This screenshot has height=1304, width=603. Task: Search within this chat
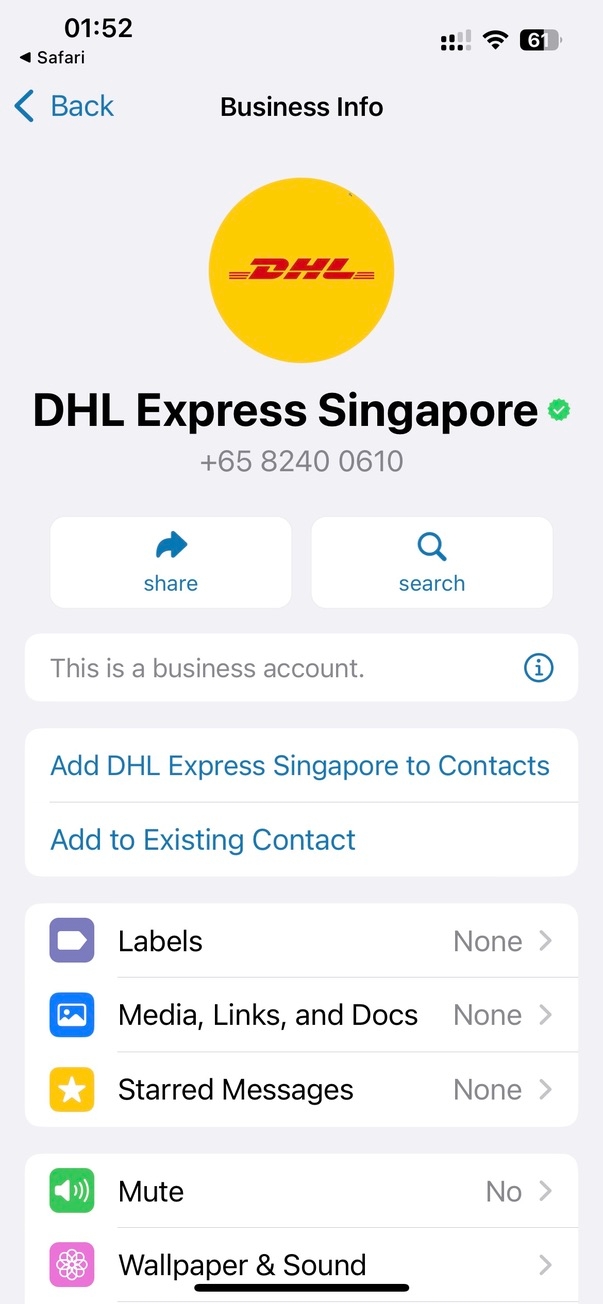click(x=432, y=562)
